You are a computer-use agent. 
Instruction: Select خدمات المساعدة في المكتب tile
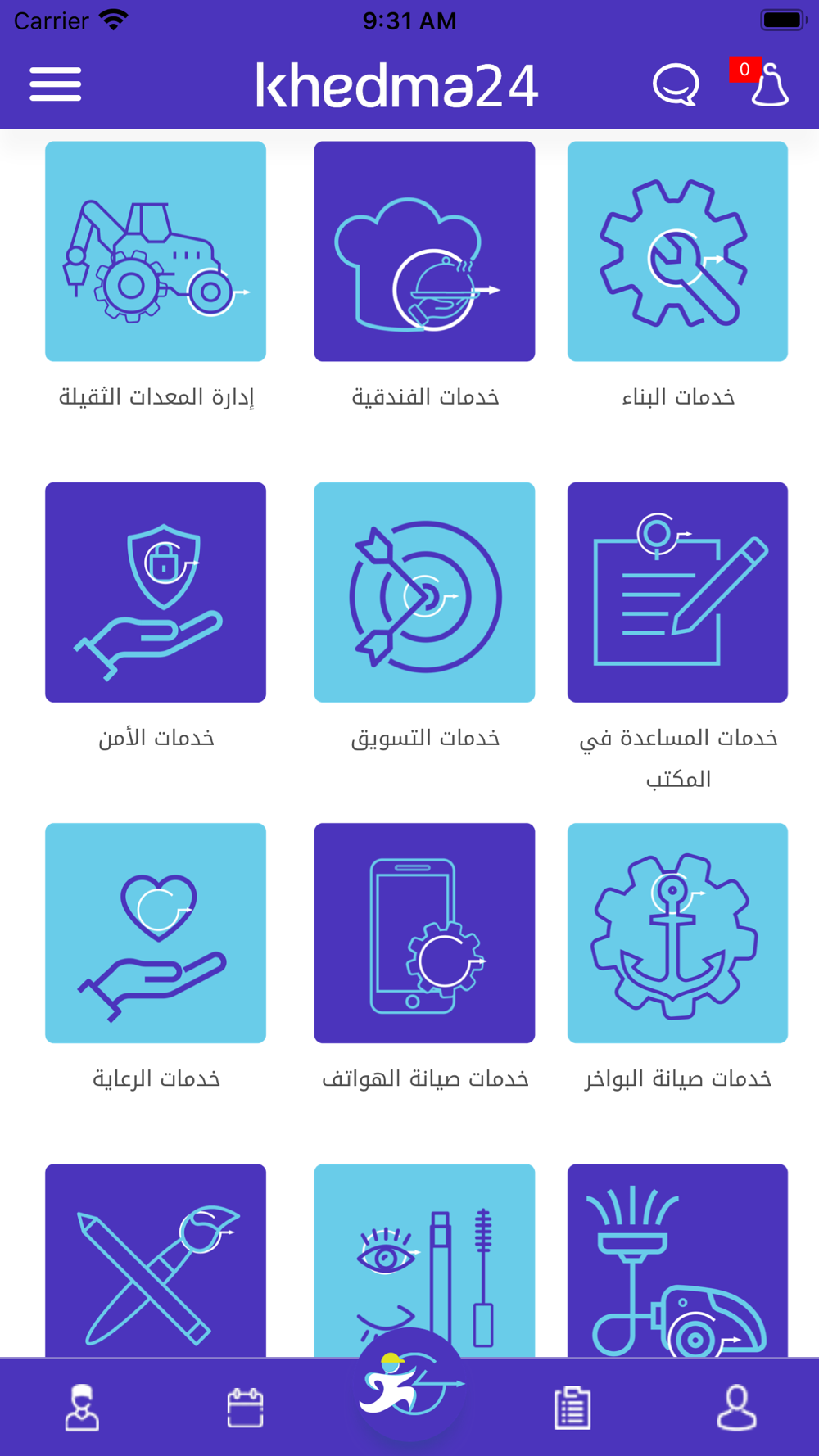677,592
